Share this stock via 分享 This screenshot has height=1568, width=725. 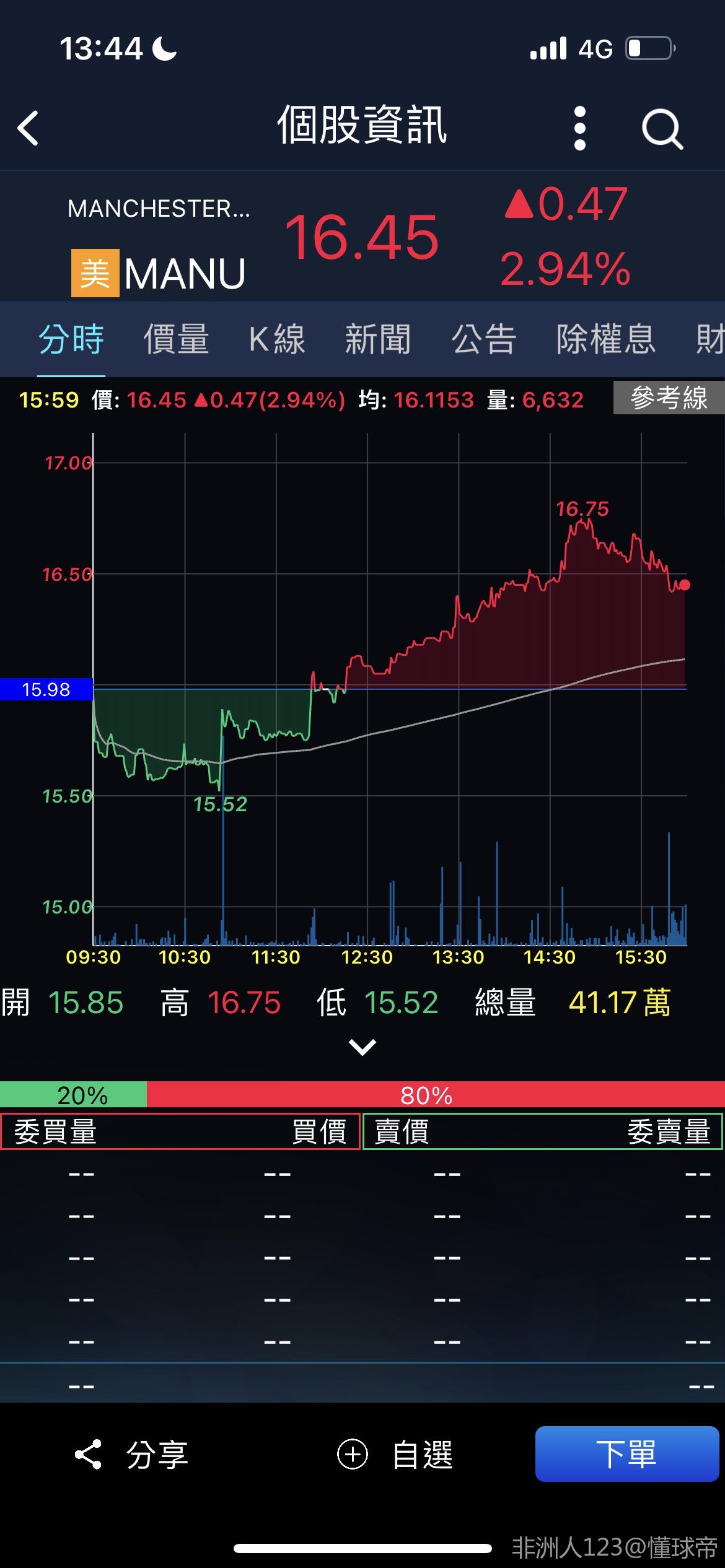coord(131,1455)
